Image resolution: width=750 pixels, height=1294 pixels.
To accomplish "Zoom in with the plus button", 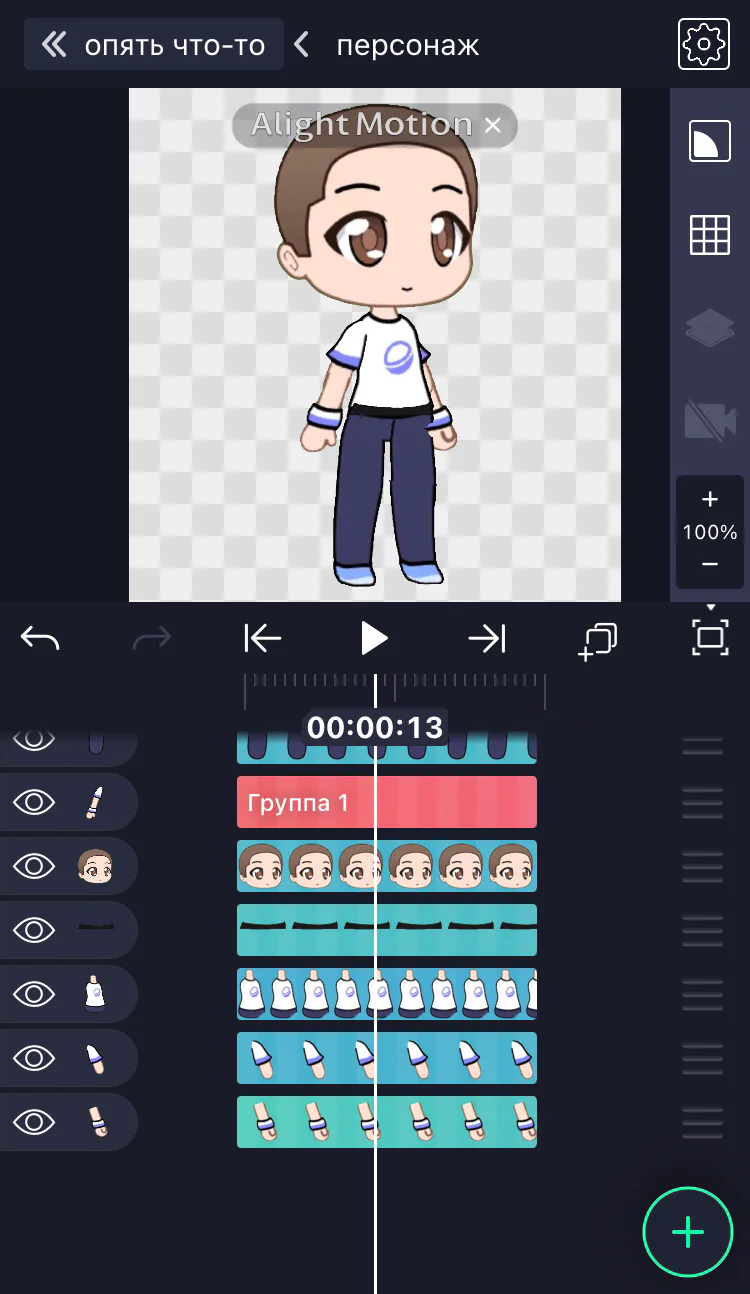I will 710,499.
